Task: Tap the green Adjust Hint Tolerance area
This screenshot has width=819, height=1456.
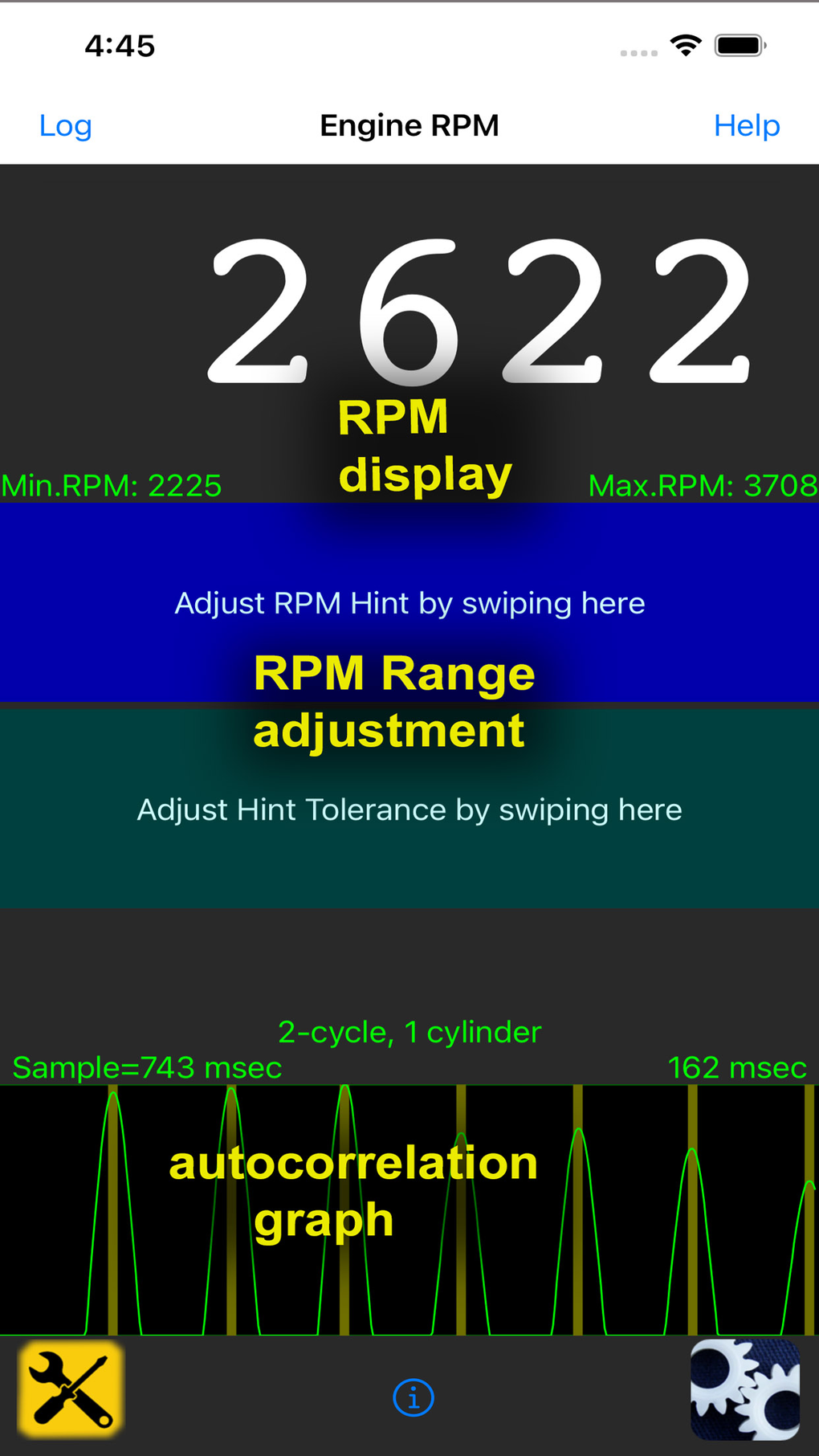Action: coord(409,809)
